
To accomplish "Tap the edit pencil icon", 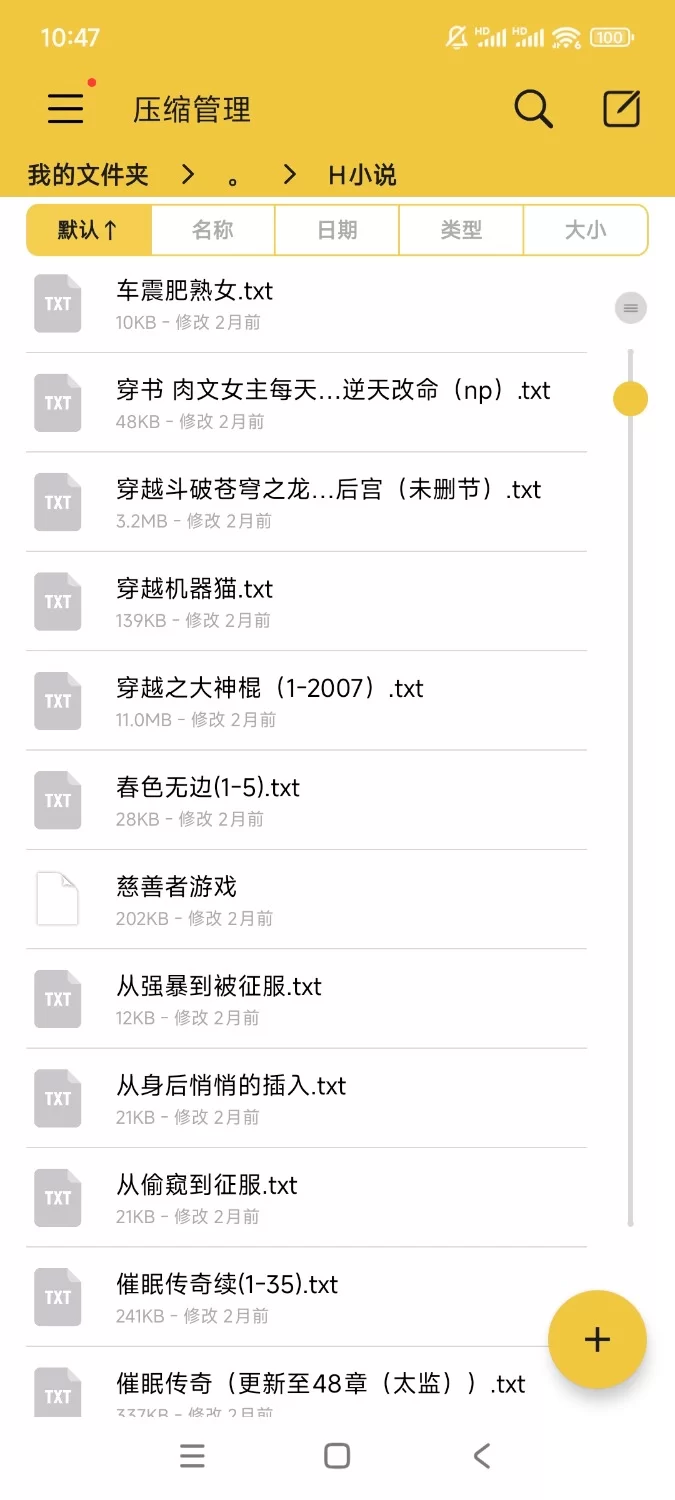I will point(621,109).
